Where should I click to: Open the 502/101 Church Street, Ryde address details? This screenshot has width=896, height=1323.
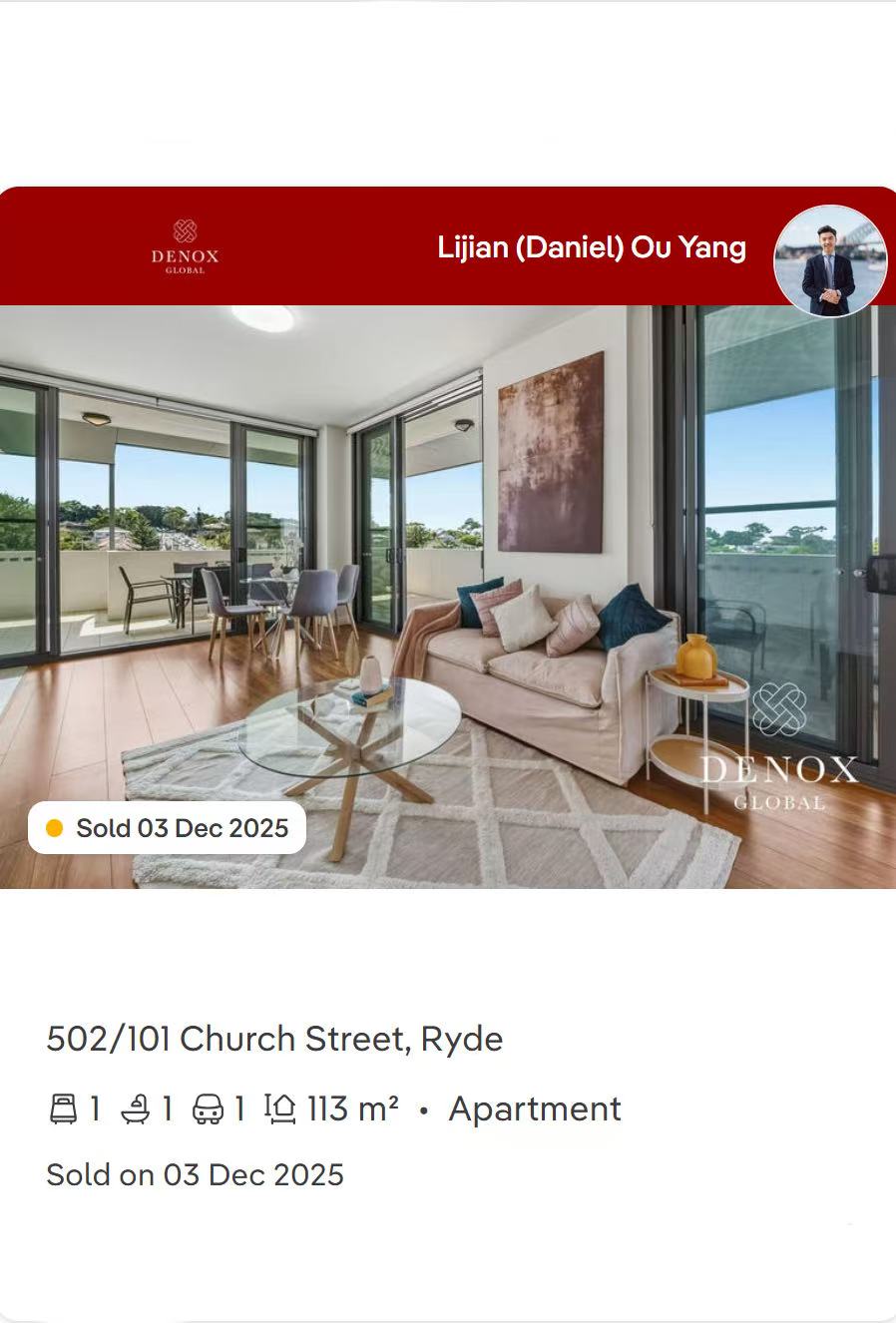point(274,1039)
